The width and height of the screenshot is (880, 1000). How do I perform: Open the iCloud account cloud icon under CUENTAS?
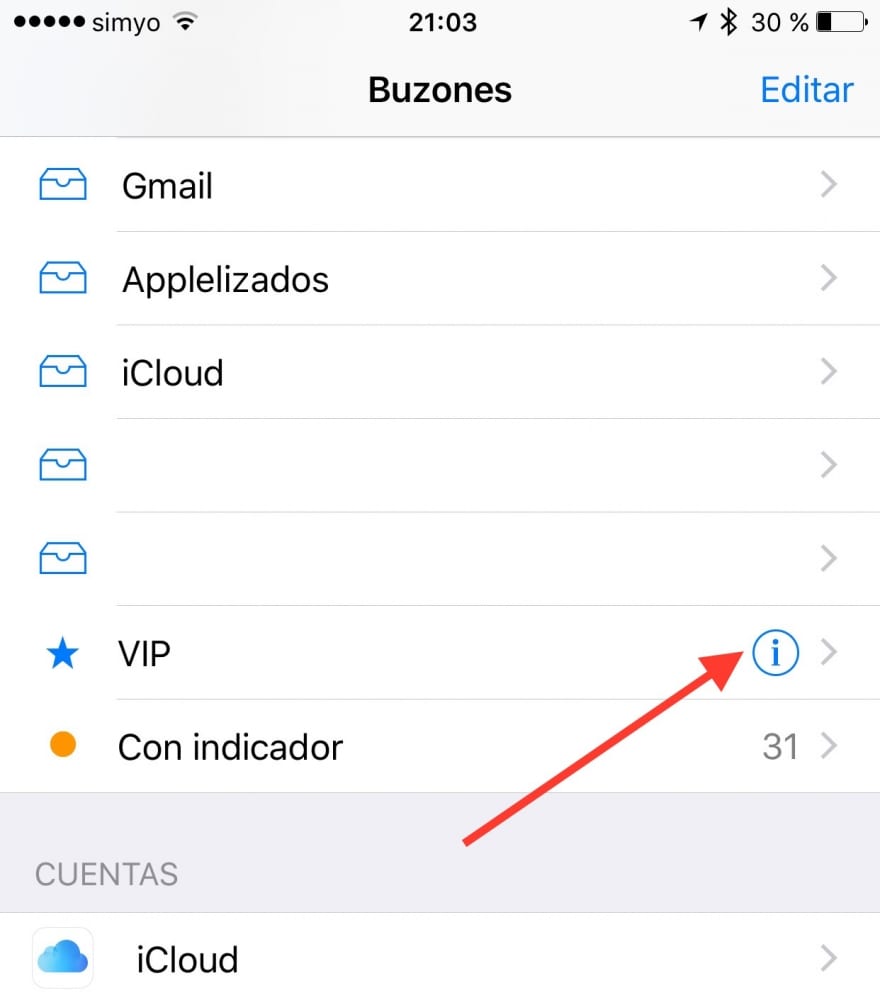[x=62, y=958]
